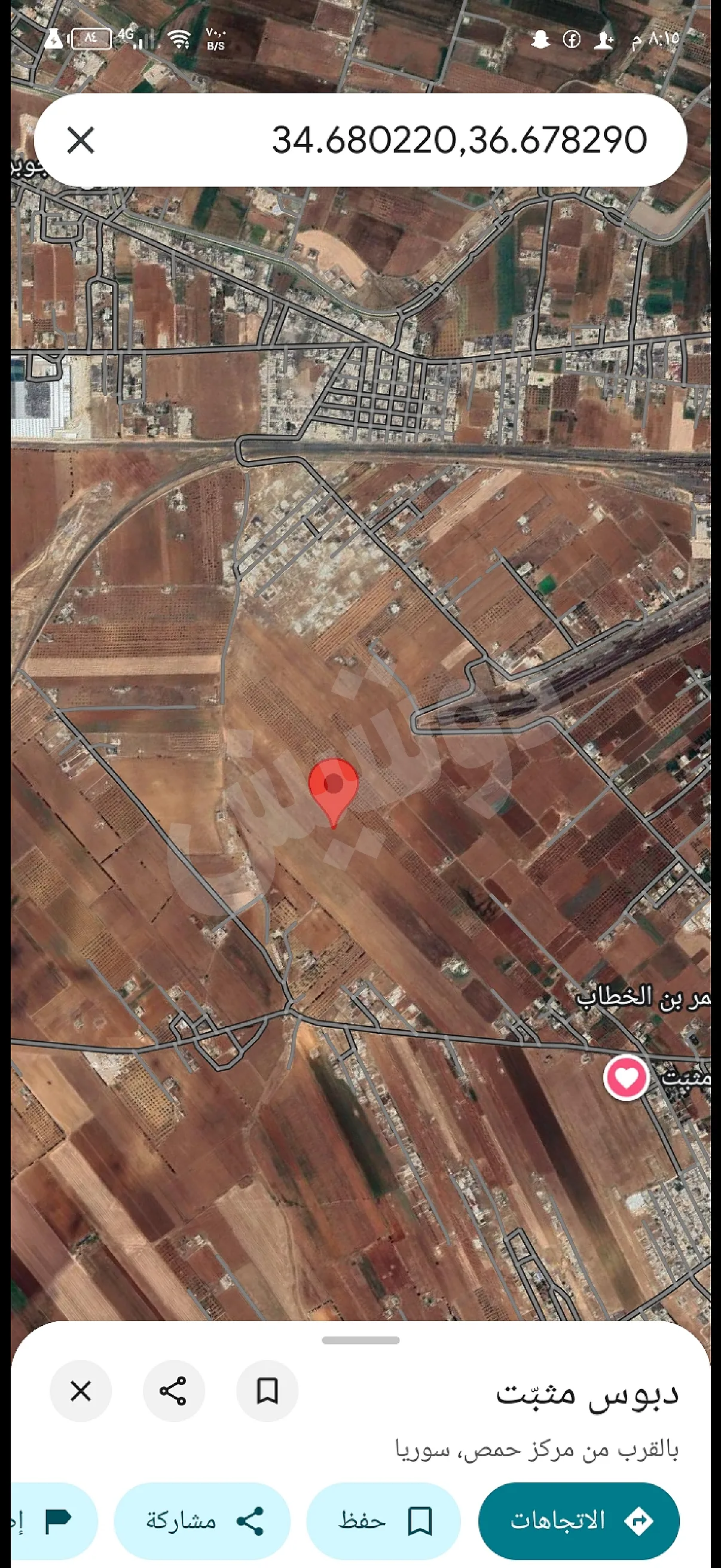Expand the pinned location sheet handle

[x=360, y=1340]
